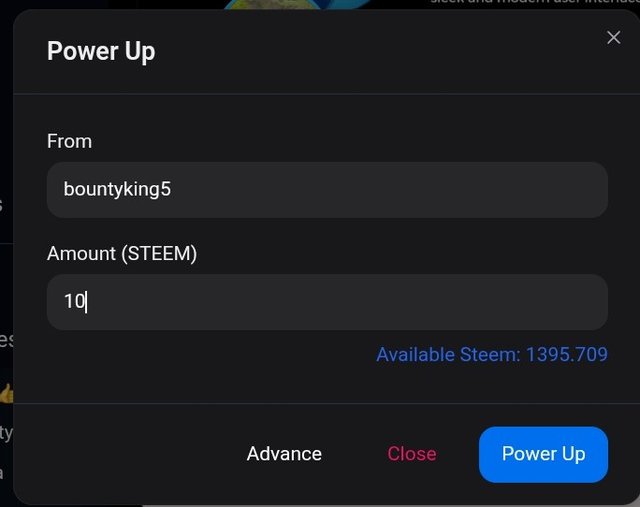Confirm with the blue Power Up button
This screenshot has height=507, width=640.
click(543, 454)
